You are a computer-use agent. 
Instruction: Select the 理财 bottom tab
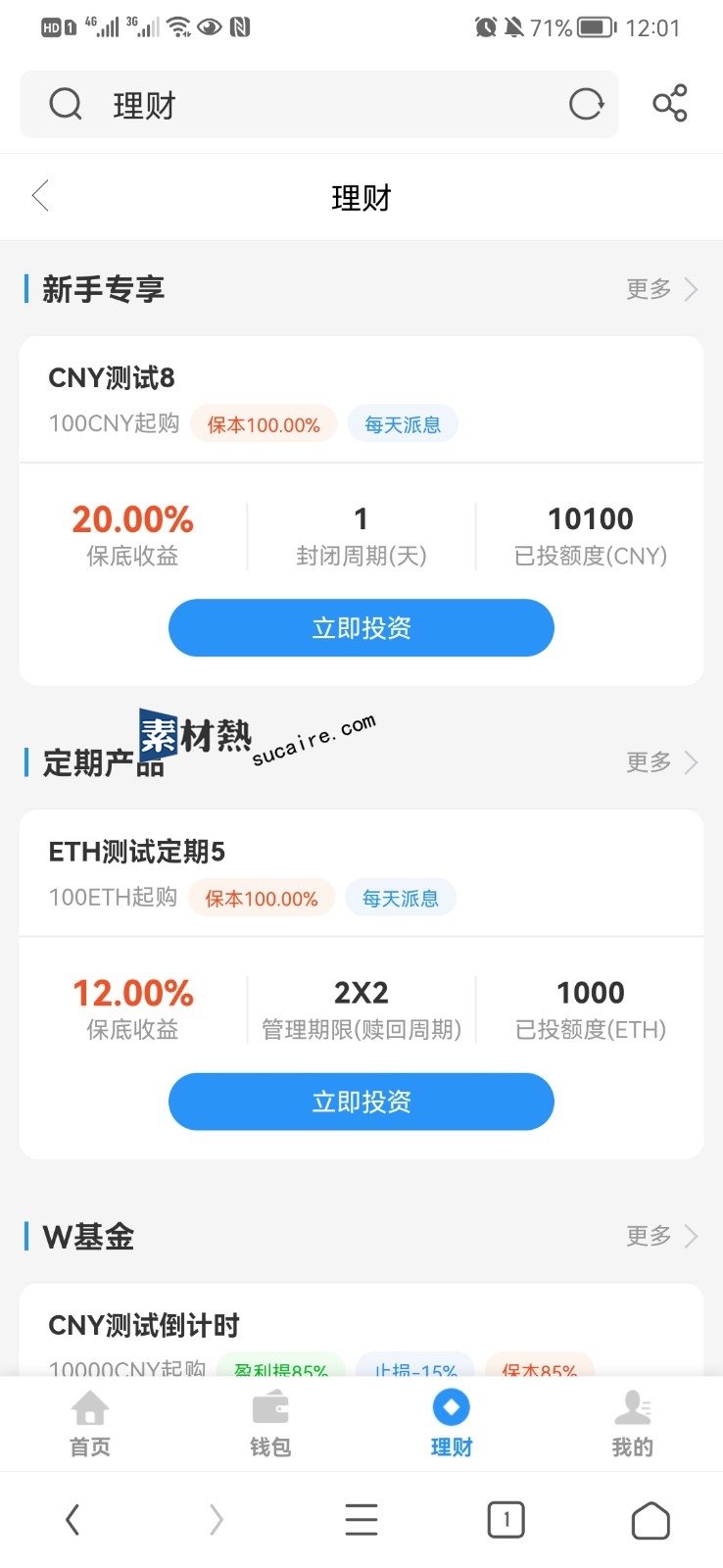tap(452, 1423)
